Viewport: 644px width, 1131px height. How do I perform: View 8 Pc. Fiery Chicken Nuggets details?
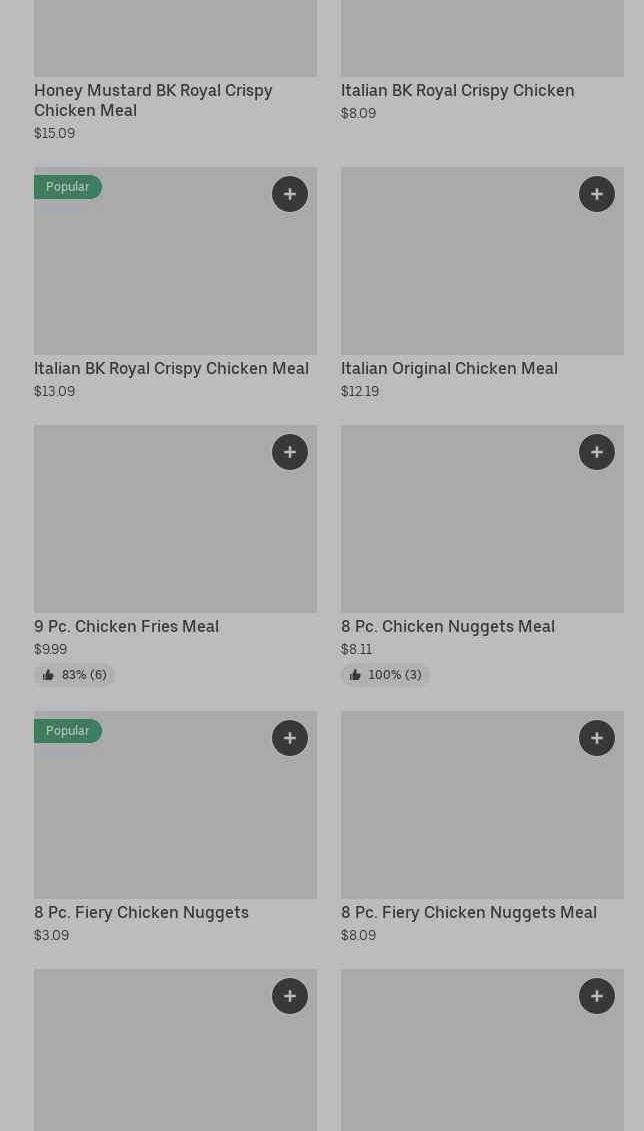pyautogui.click(x=141, y=912)
